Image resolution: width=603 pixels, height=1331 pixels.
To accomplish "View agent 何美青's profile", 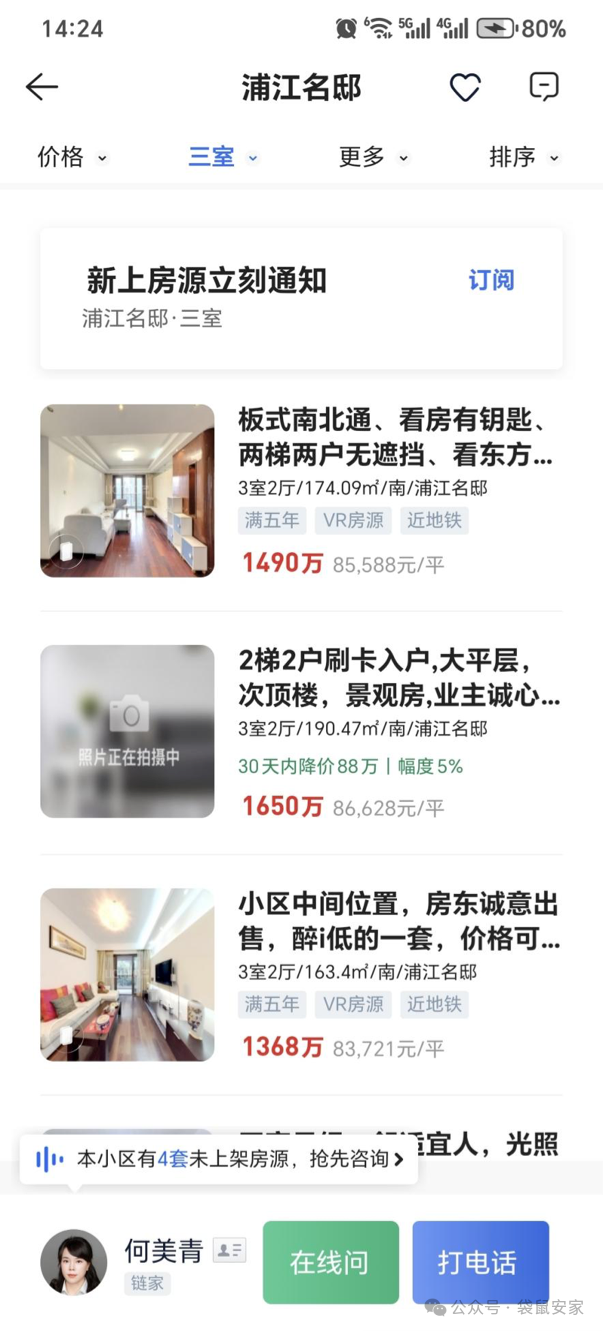I will click(74, 1262).
